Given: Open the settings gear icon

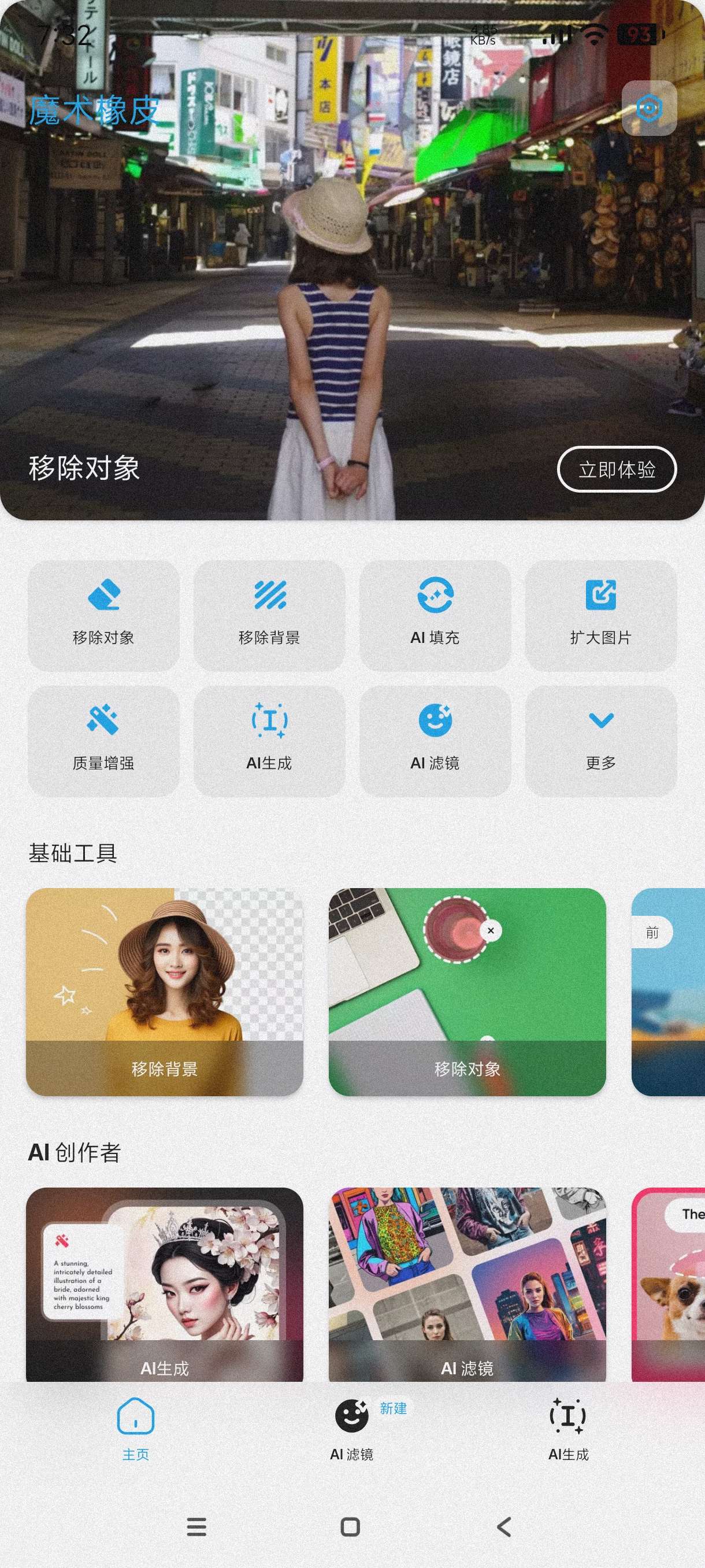Looking at the screenshot, I should pos(648,108).
